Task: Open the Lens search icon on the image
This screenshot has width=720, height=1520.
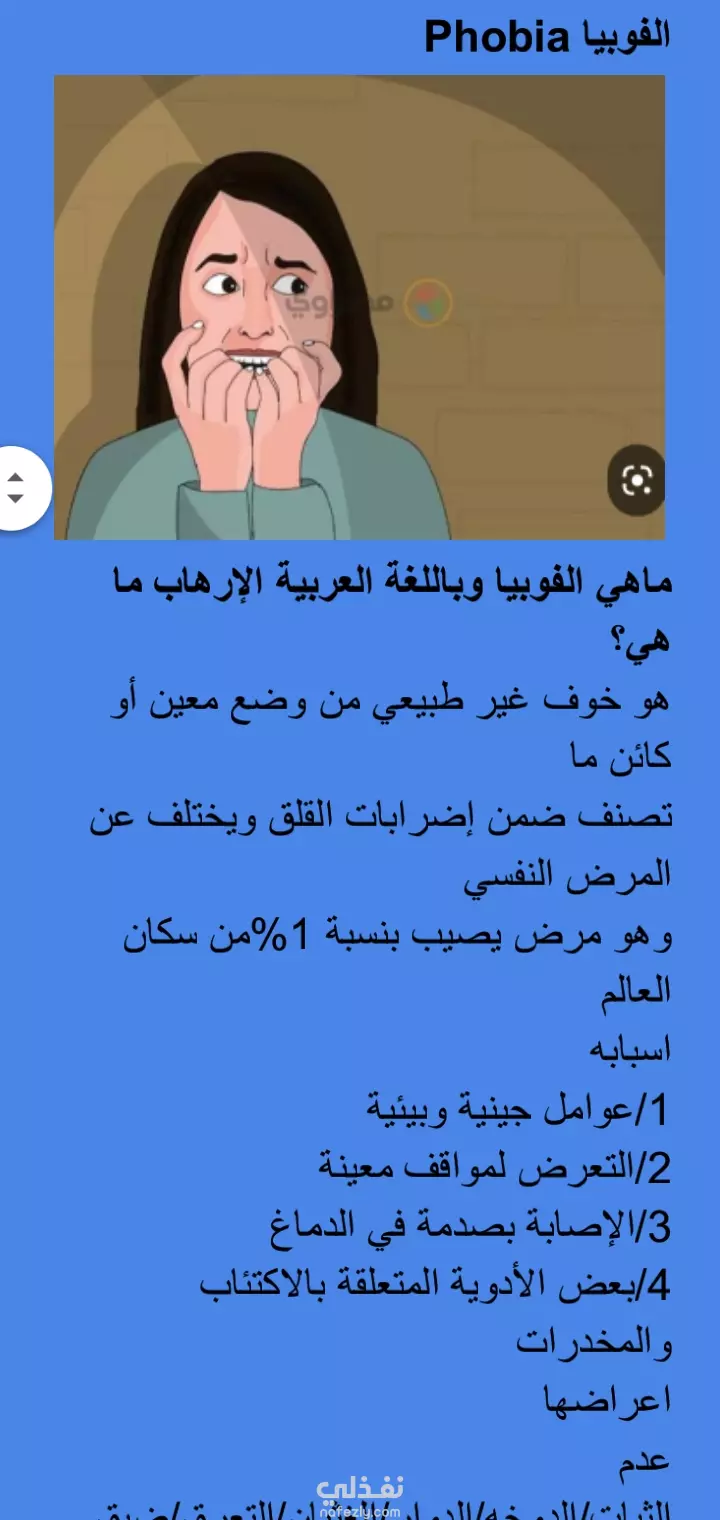Action: pyautogui.click(x=636, y=480)
